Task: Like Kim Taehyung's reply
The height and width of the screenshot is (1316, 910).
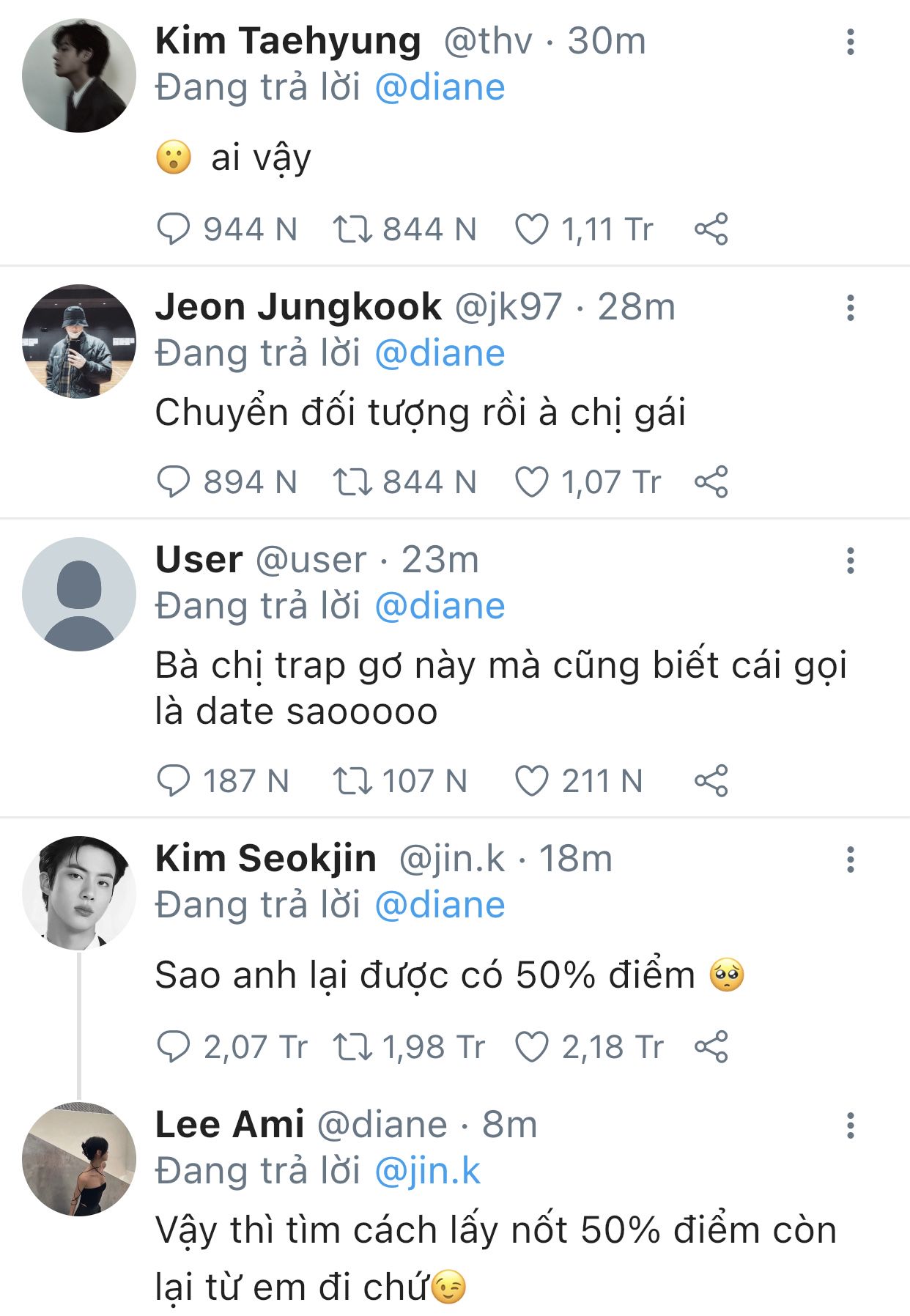Action: click(532, 229)
